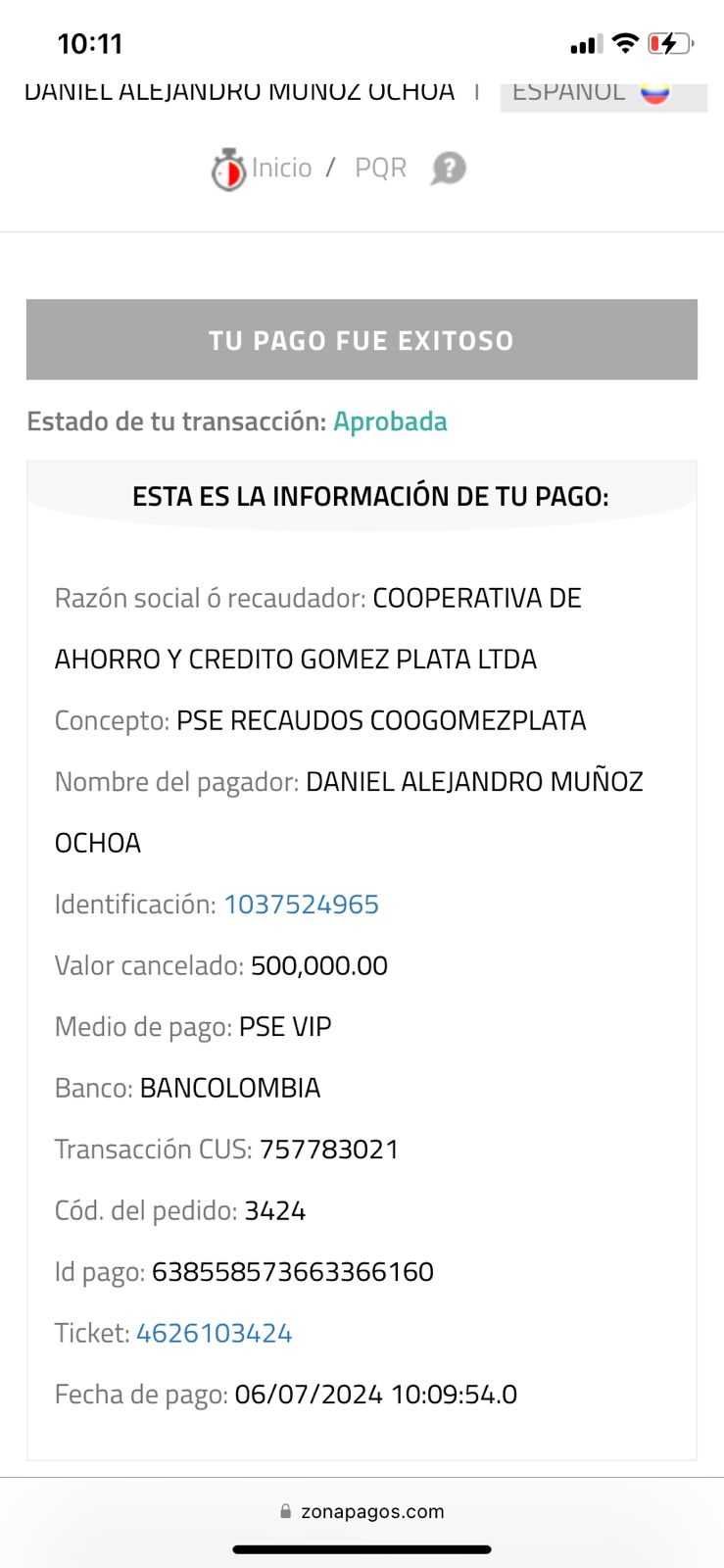Go to the Inicio page

[x=280, y=169]
